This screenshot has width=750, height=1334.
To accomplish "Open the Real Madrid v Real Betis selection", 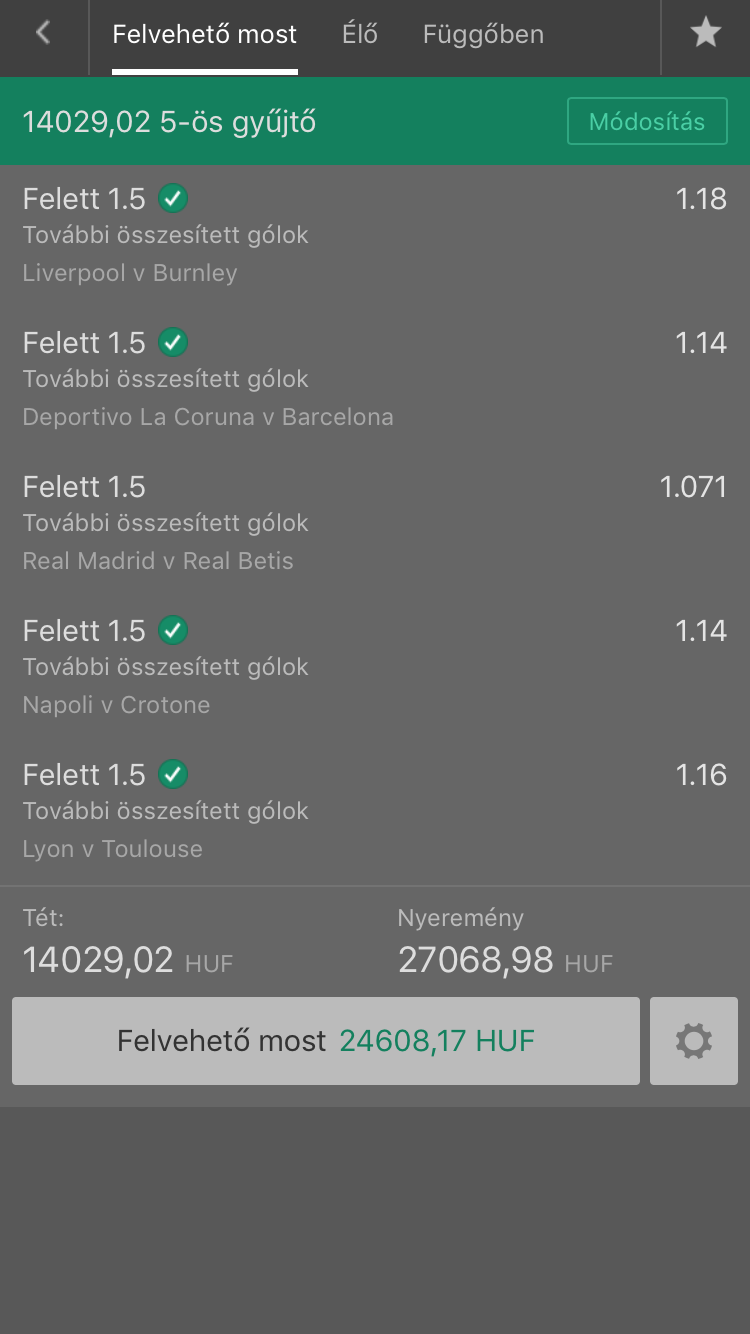I will click(x=158, y=561).
